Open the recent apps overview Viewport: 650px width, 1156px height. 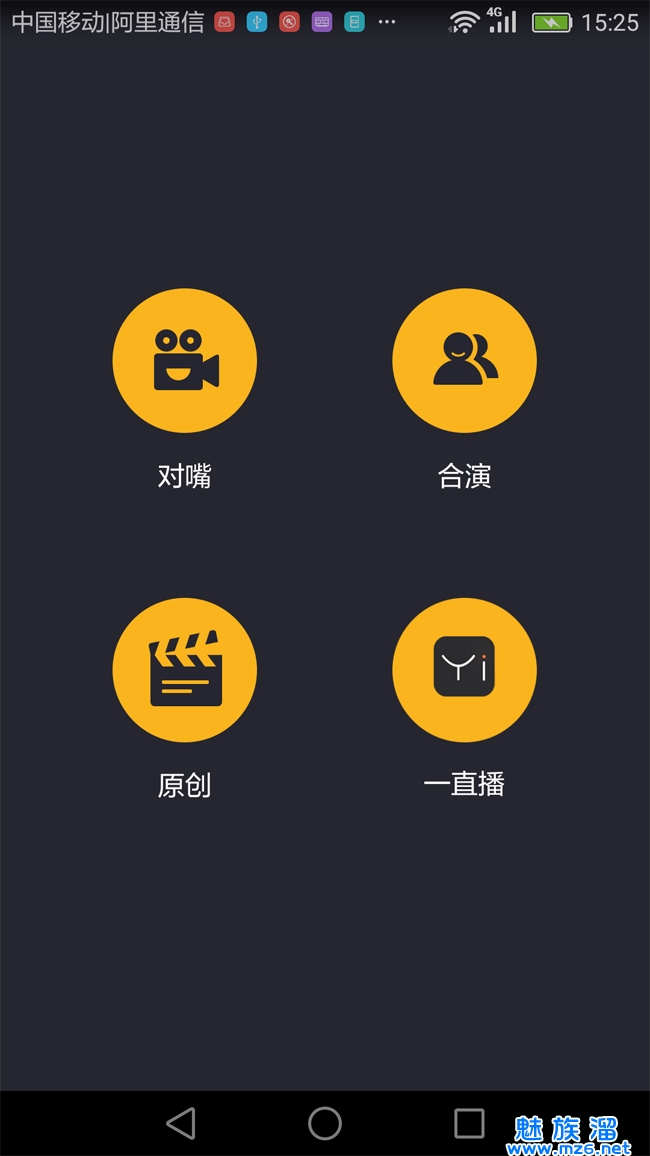click(469, 1123)
